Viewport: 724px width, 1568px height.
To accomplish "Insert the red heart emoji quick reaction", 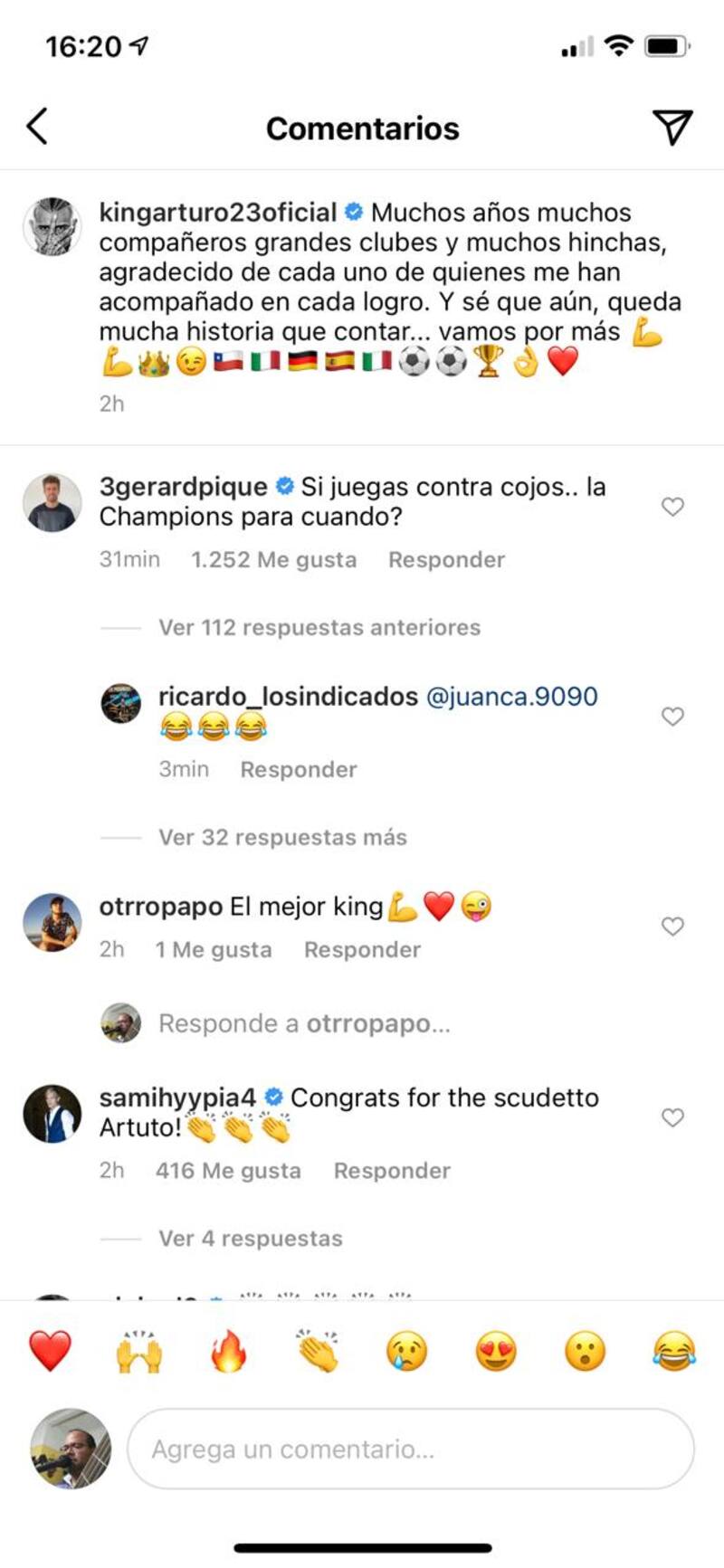I will click(x=50, y=1352).
